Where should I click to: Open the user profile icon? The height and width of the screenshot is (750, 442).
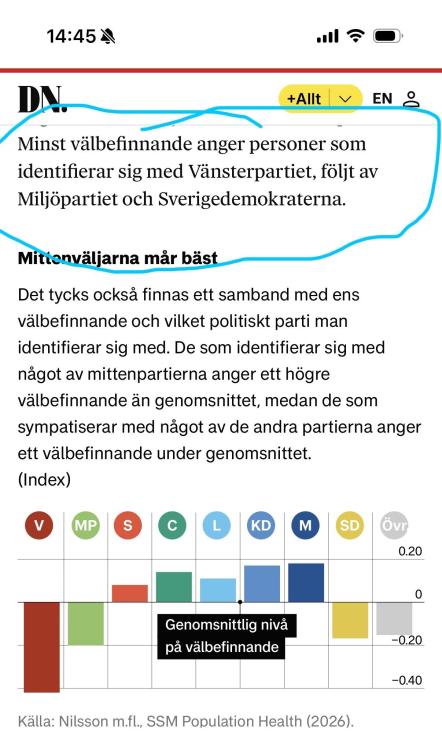pyautogui.click(x=411, y=99)
